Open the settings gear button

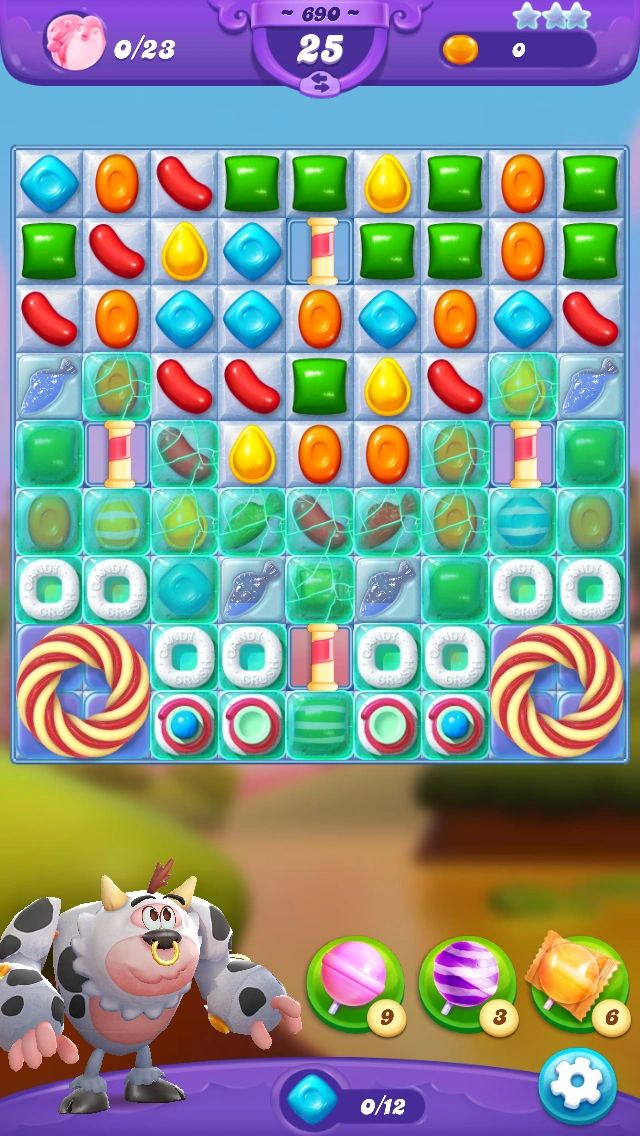(577, 1086)
